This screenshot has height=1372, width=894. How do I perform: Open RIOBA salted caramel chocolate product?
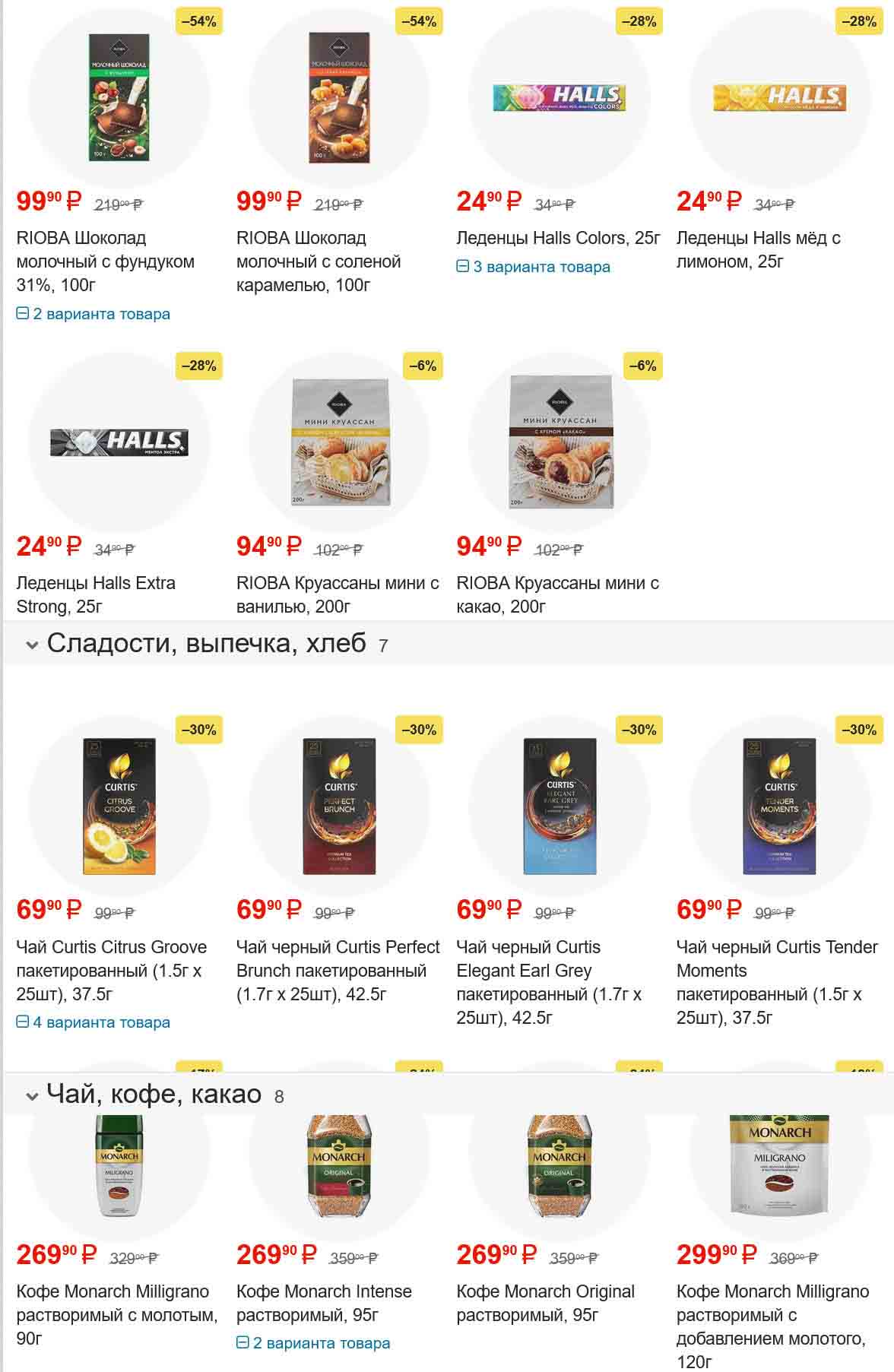click(318, 261)
